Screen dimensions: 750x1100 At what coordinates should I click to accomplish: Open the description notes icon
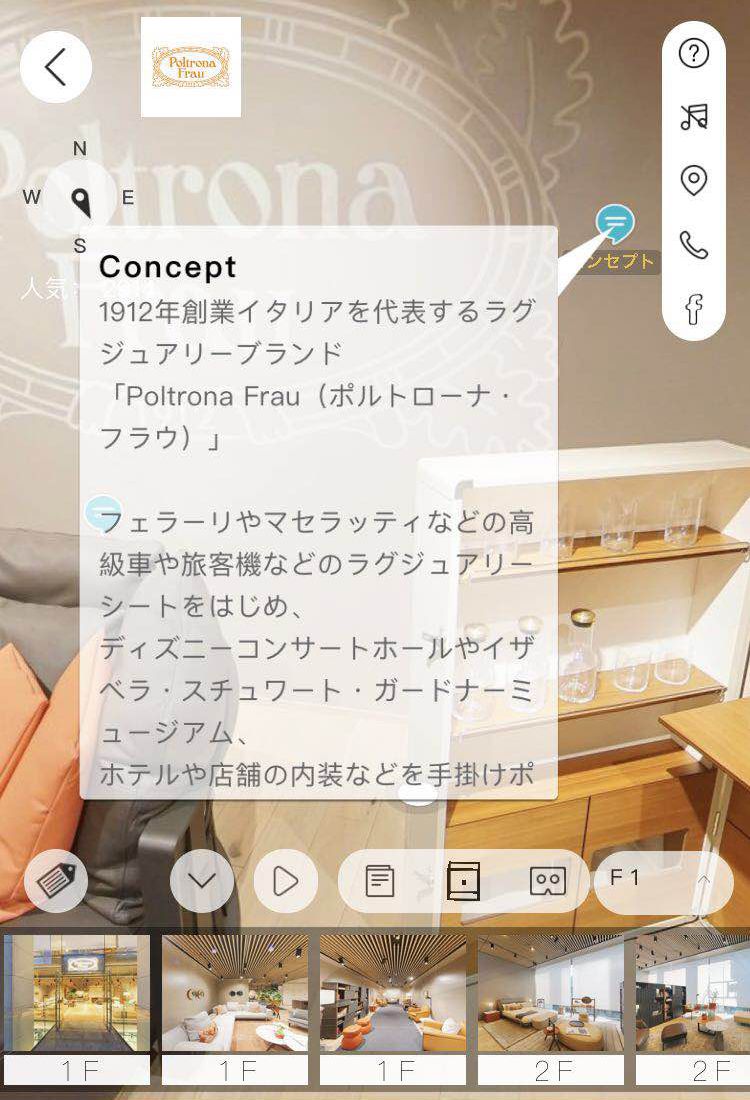point(380,881)
